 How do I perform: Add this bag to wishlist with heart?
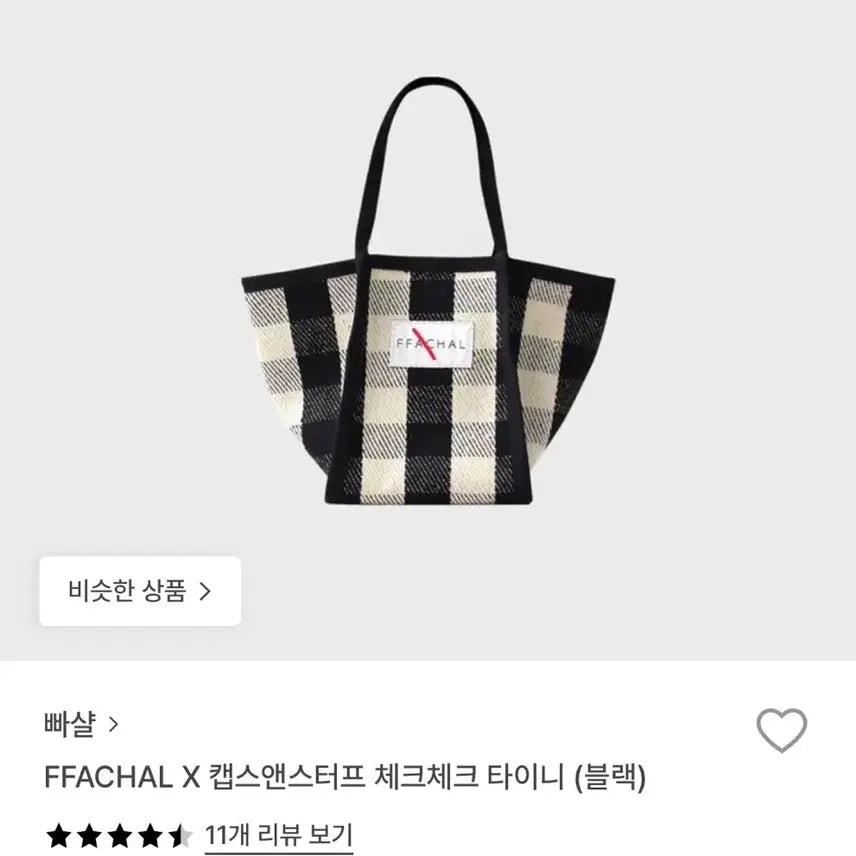coord(781,731)
